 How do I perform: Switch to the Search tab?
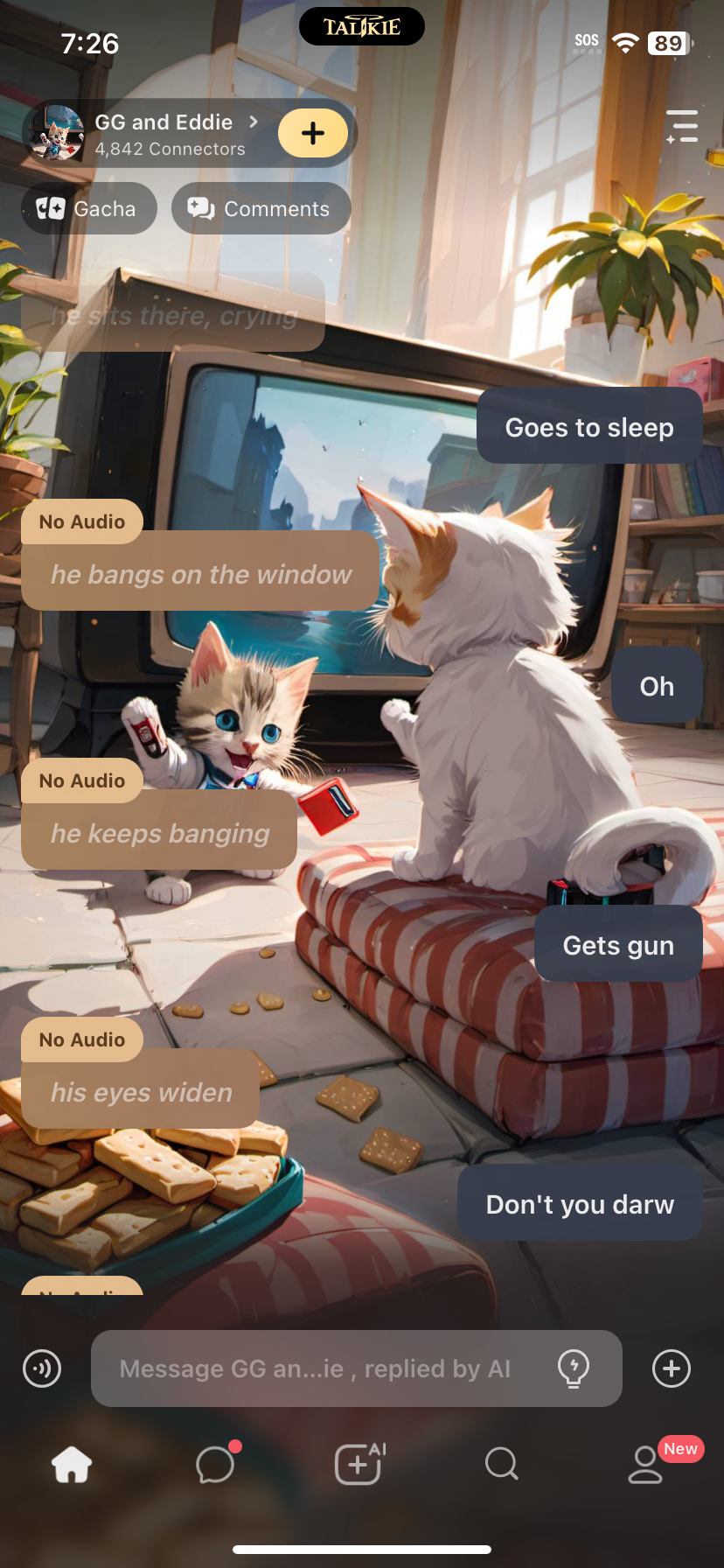coord(502,1464)
